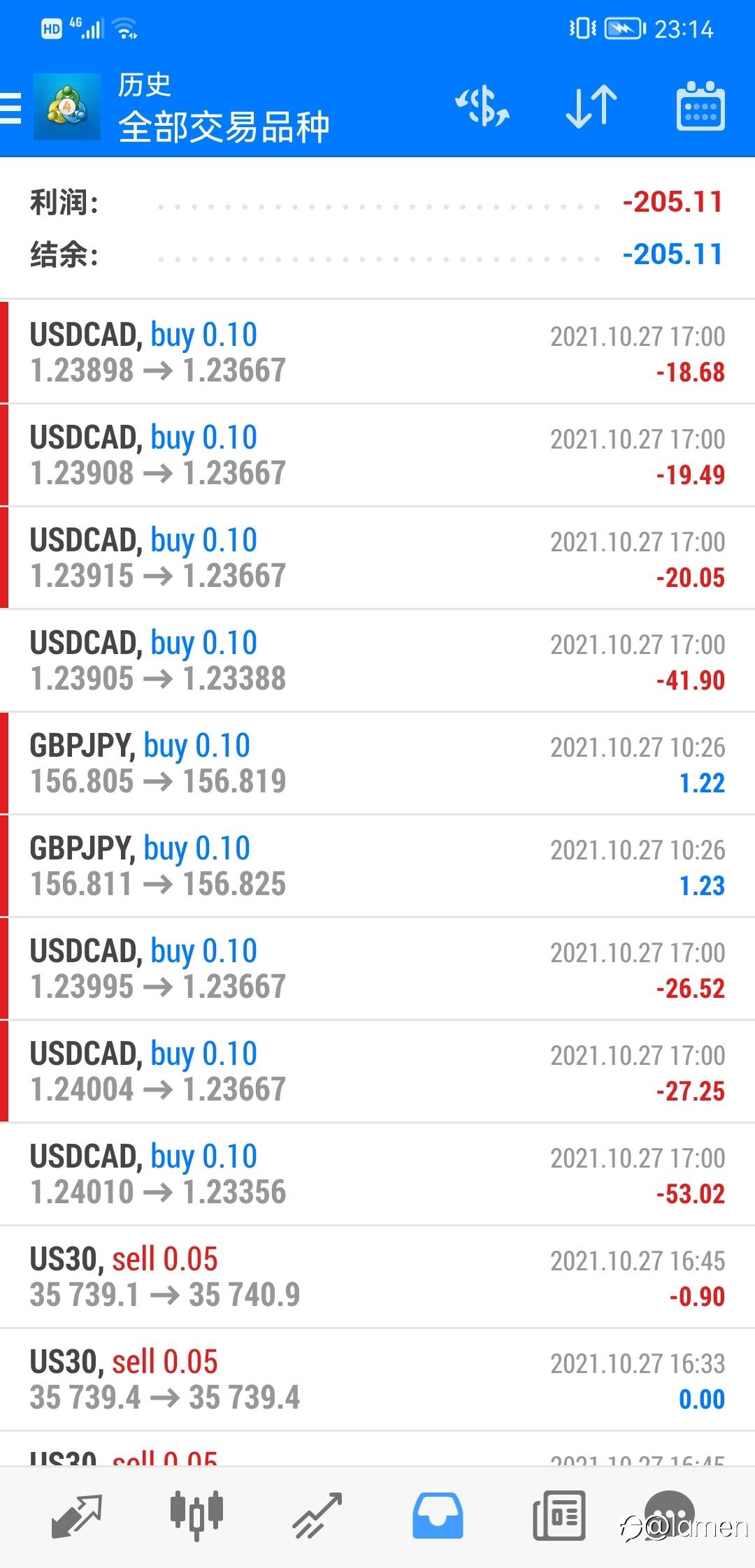The height and width of the screenshot is (1568, 755).
Task: Open the USDCAD trade with -20.05 loss
Action: point(377,558)
